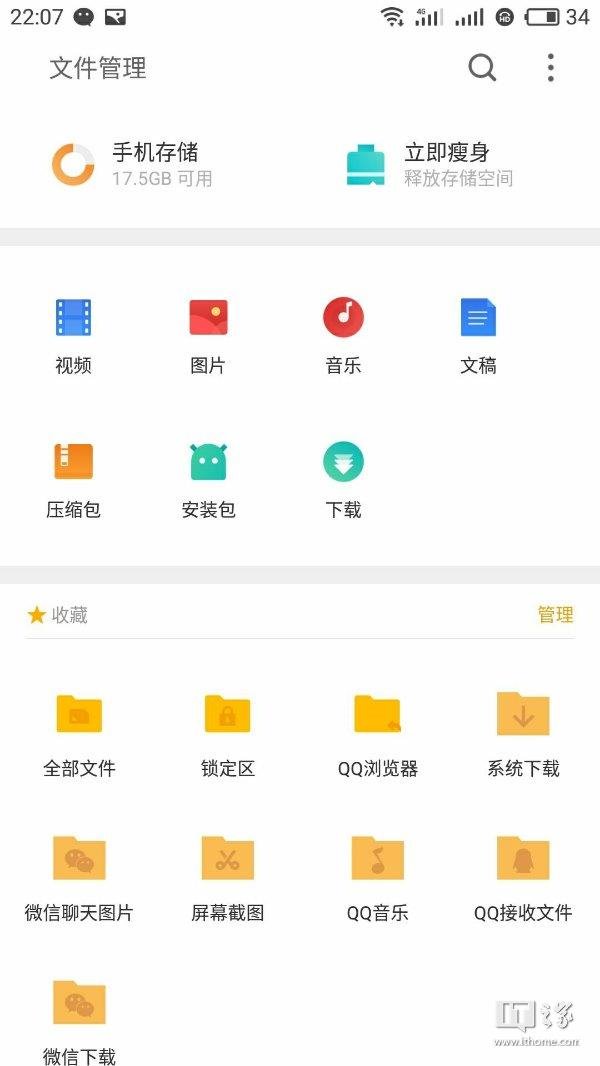The image size is (600, 1066).
Task: Open the 下载 downloads category
Action: [x=343, y=480]
